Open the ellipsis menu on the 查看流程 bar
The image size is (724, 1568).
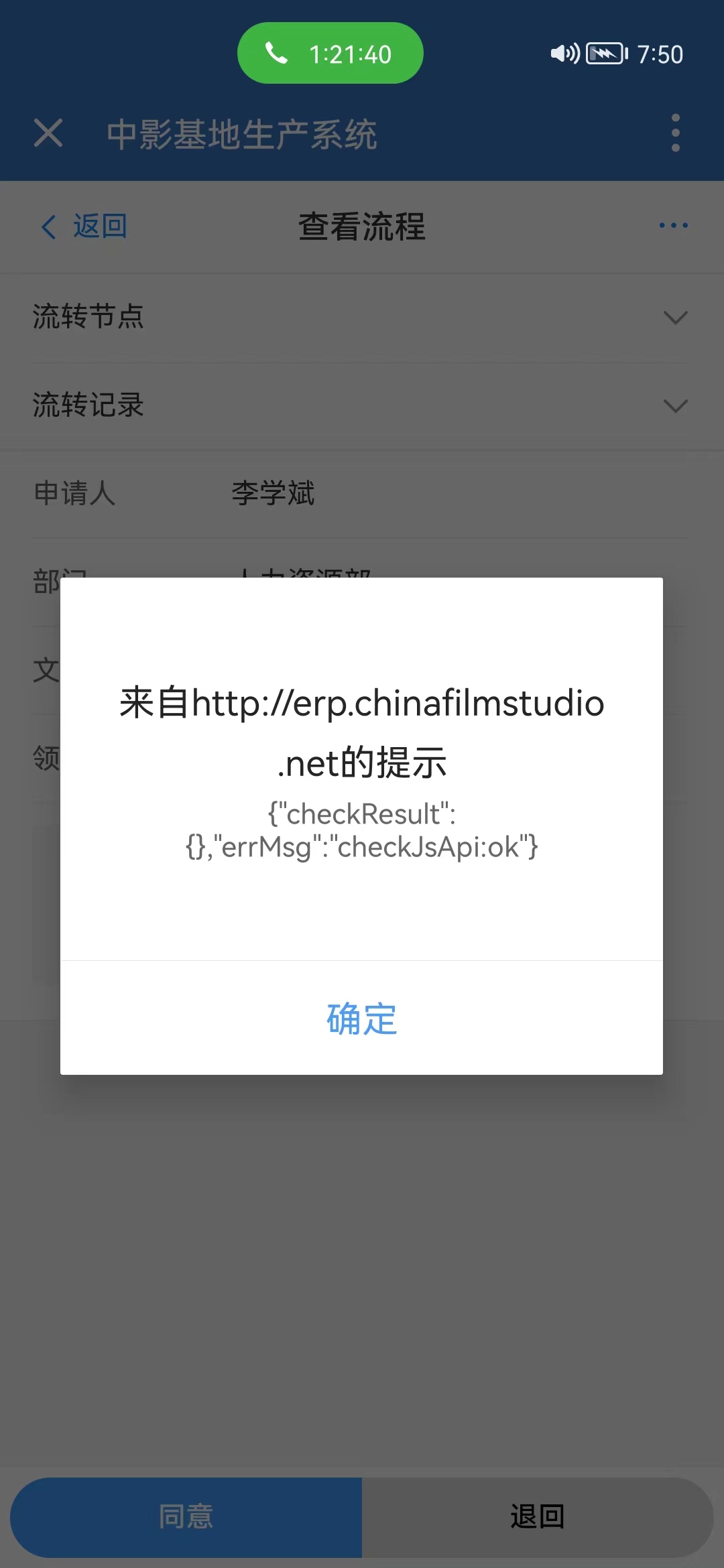pos(672,225)
